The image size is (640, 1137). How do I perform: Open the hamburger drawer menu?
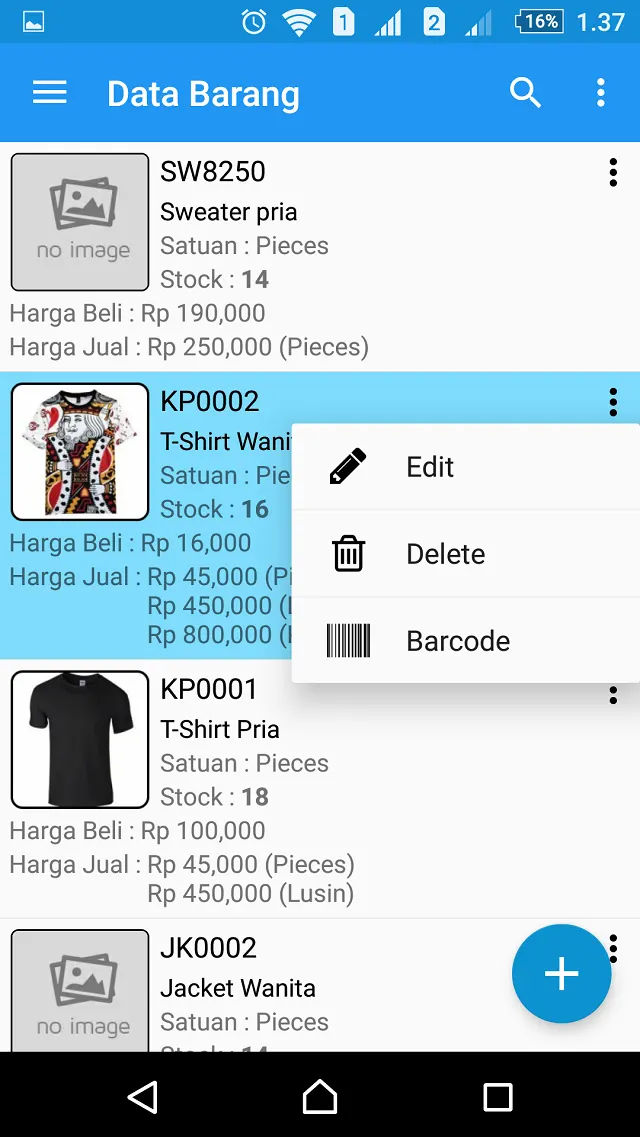tap(50, 93)
